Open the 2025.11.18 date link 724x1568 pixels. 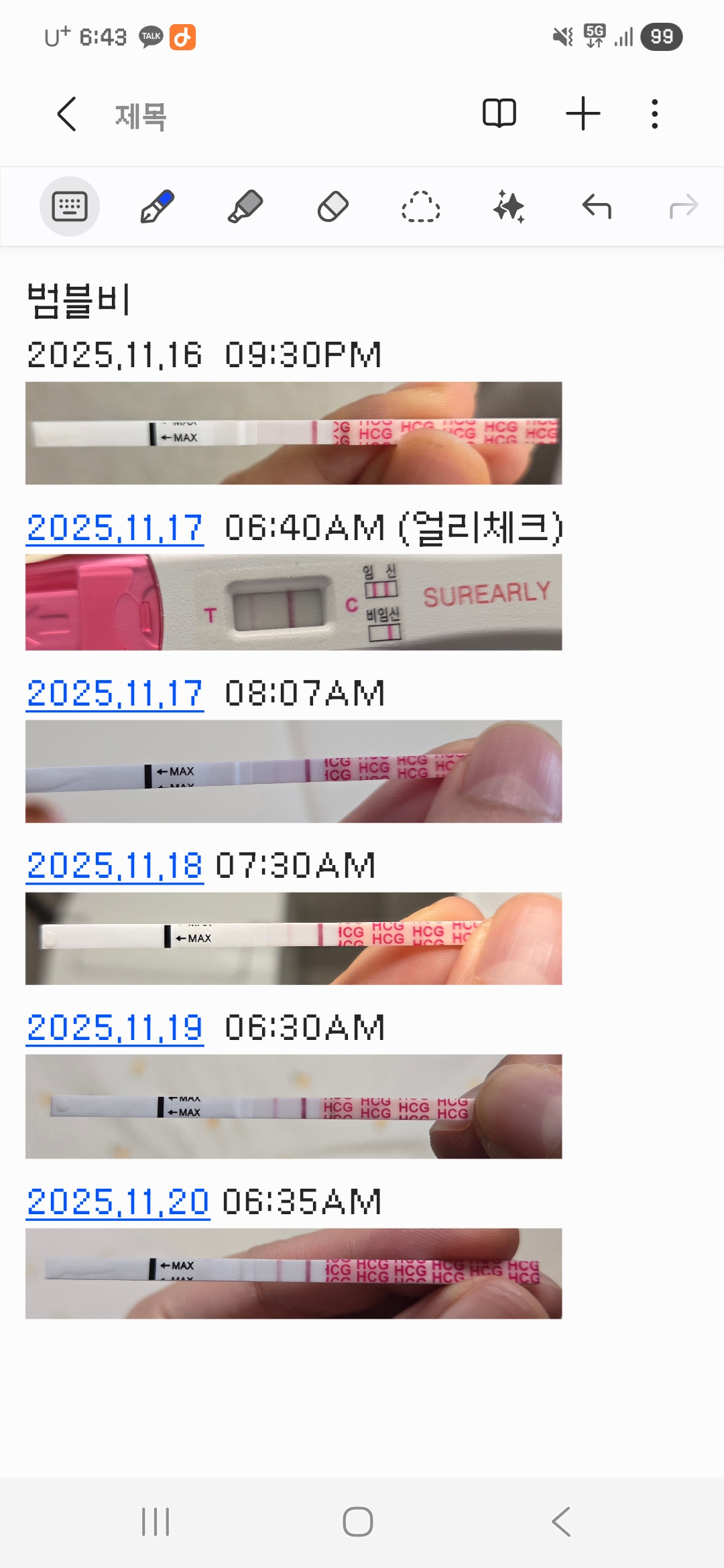pos(115,866)
